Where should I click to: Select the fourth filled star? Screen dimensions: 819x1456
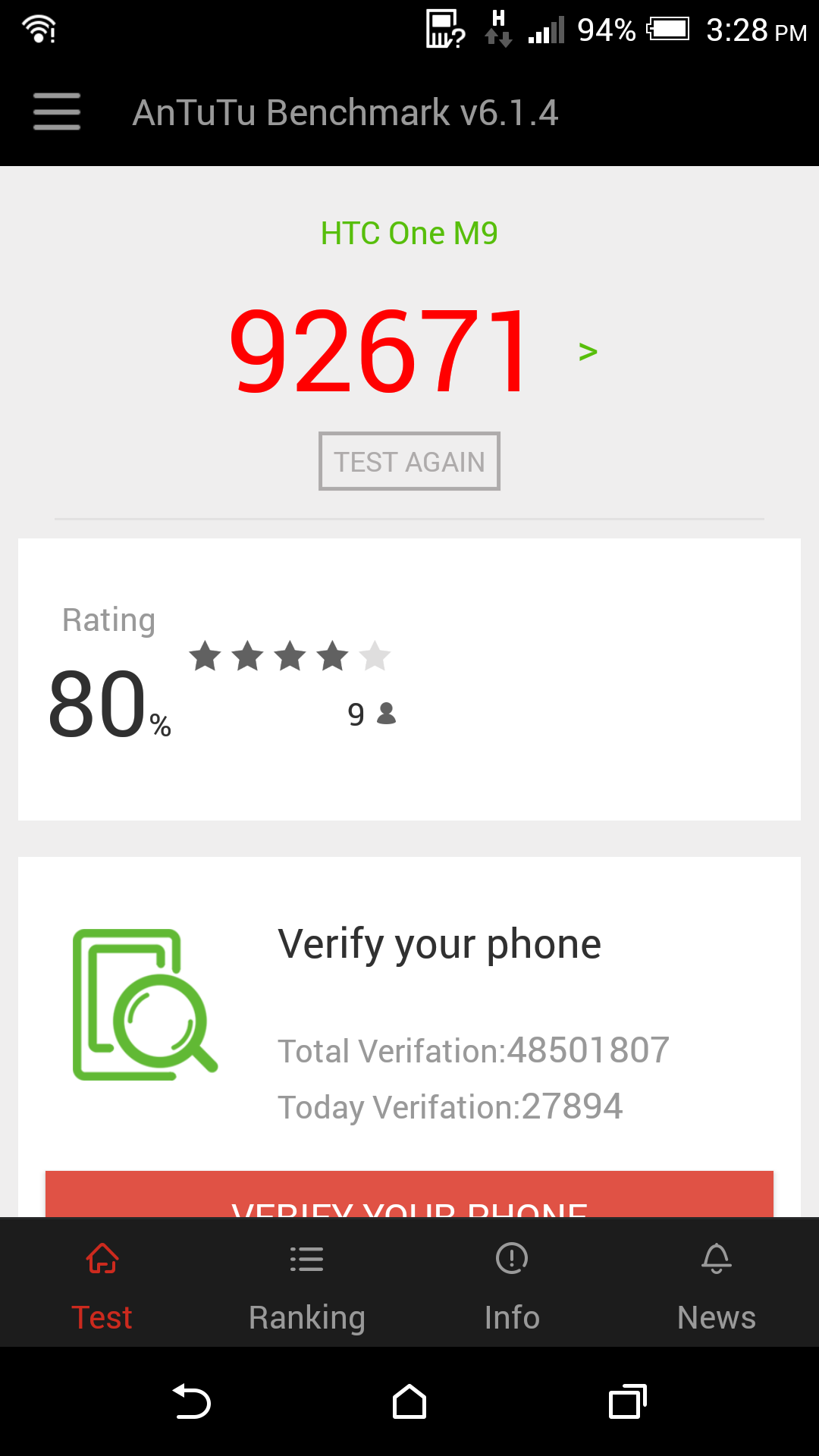331,657
